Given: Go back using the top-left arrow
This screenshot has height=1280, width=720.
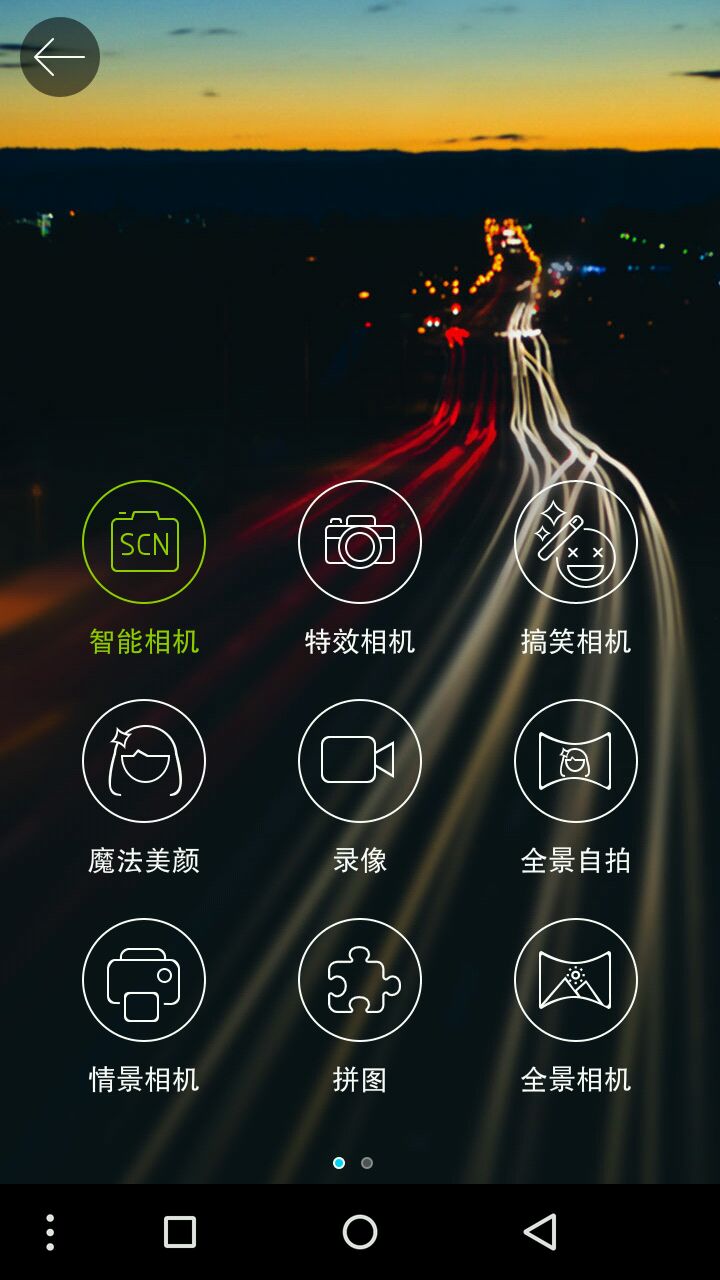Looking at the screenshot, I should coord(59,57).
